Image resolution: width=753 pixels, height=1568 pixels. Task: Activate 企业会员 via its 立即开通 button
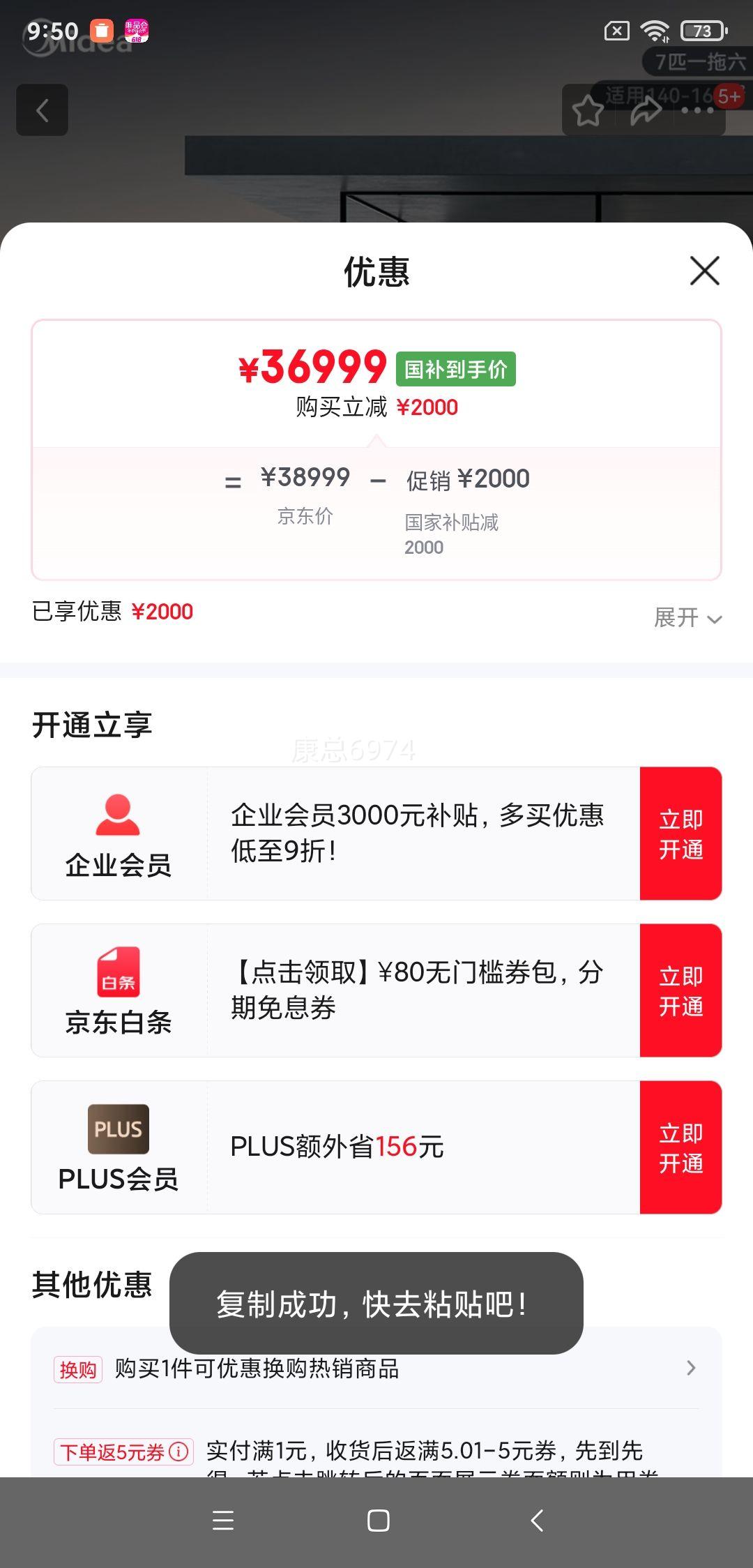pos(680,834)
